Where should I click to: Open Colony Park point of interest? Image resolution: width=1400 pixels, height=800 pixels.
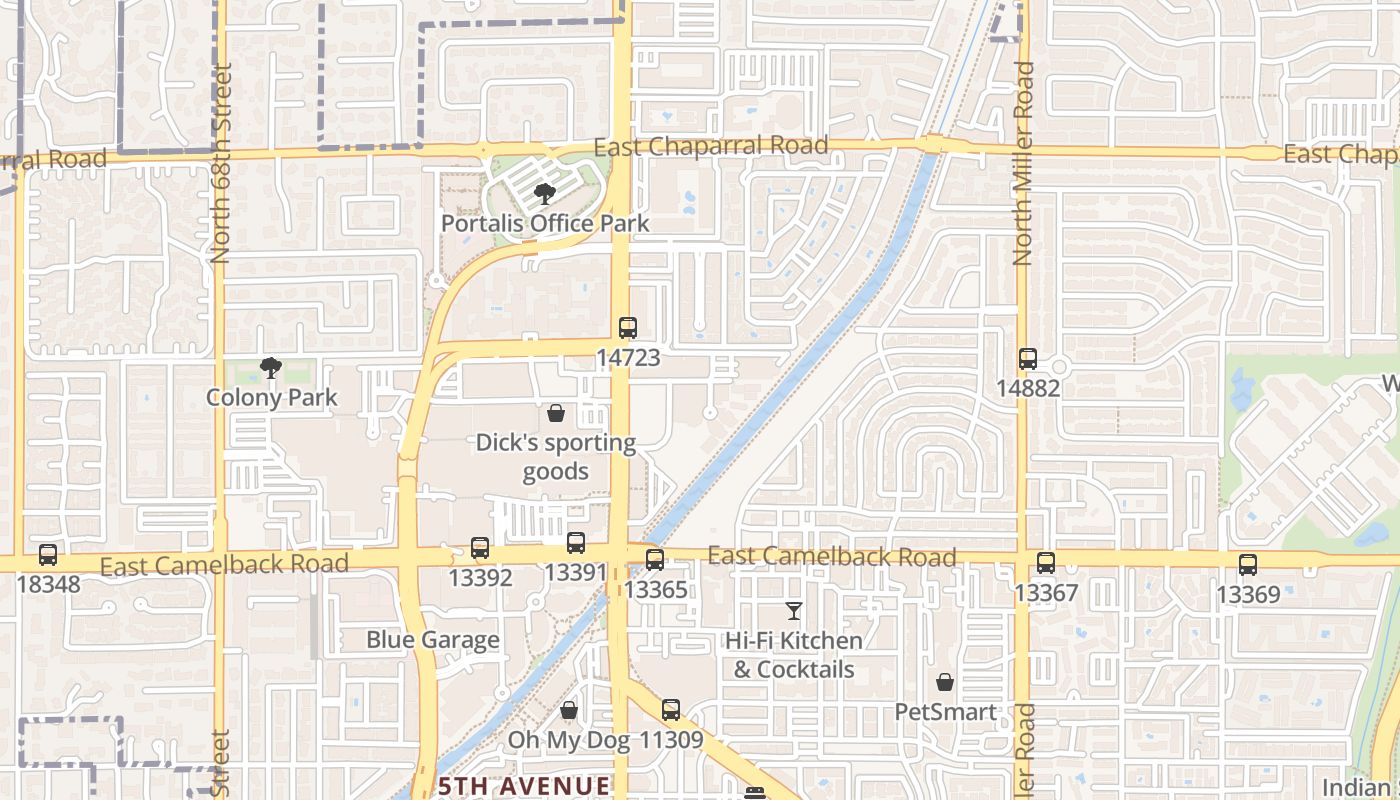[271, 368]
